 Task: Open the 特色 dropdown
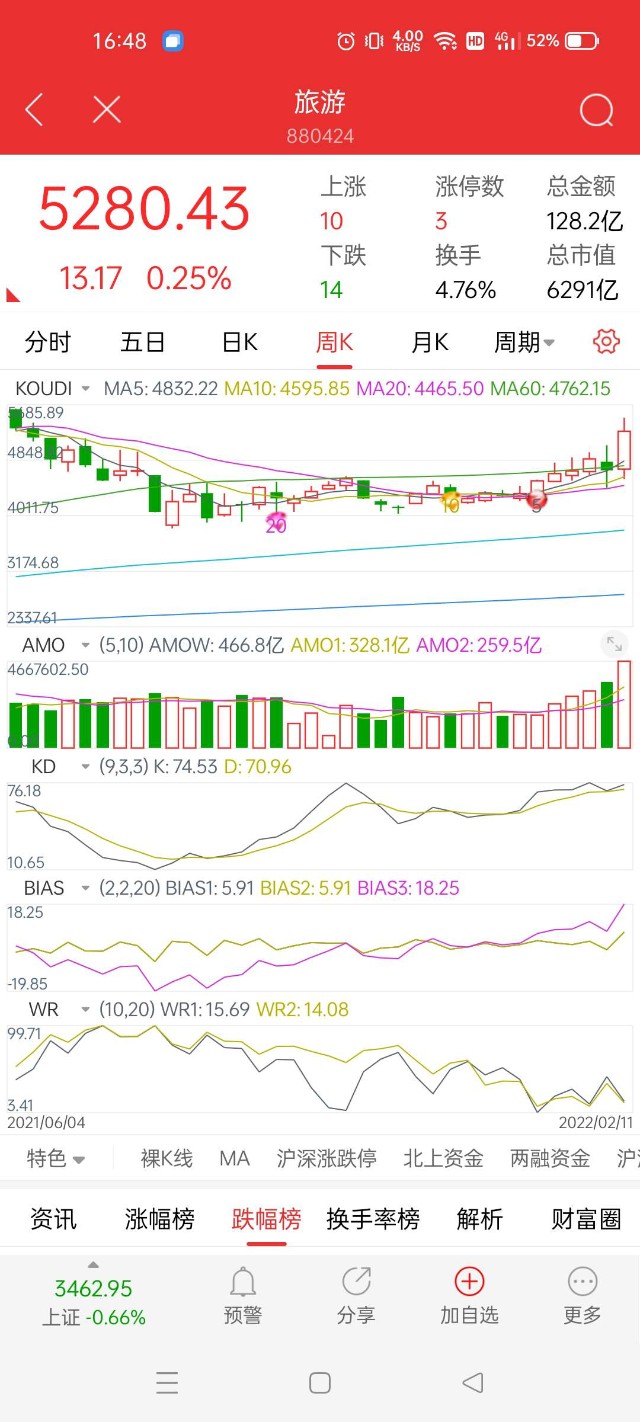click(x=56, y=1158)
